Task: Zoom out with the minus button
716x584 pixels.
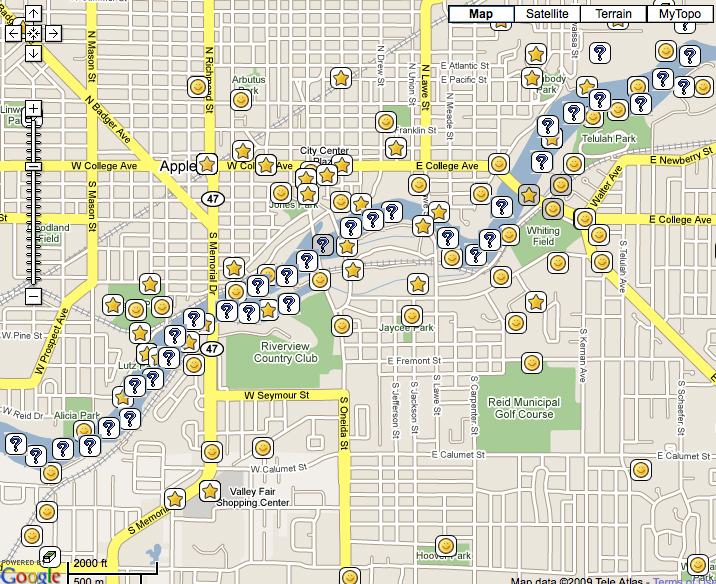Action: coord(33,296)
